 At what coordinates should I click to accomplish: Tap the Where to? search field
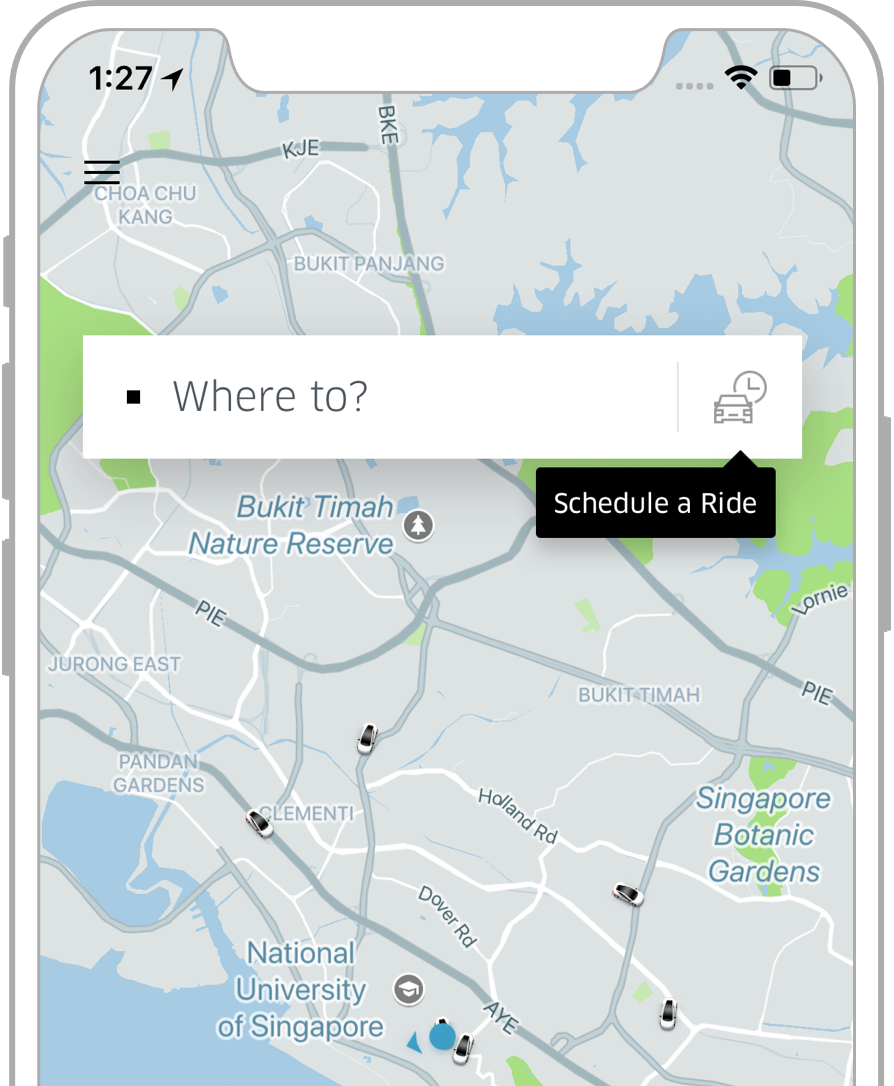270,396
